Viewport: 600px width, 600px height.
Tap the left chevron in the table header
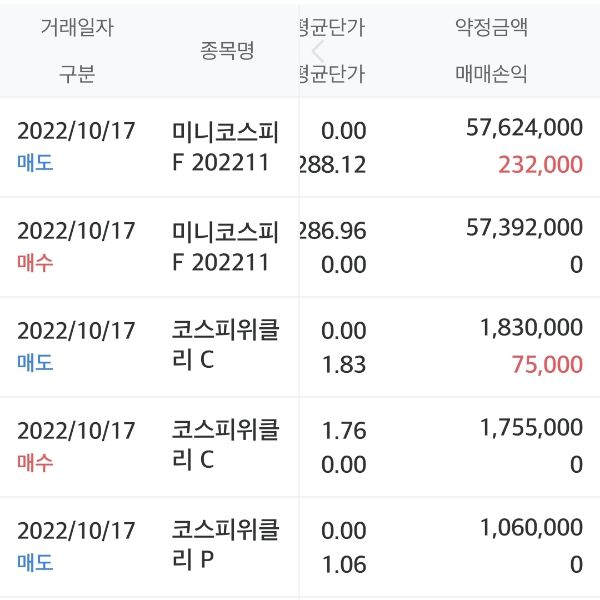pyautogui.click(x=318, y=51)
